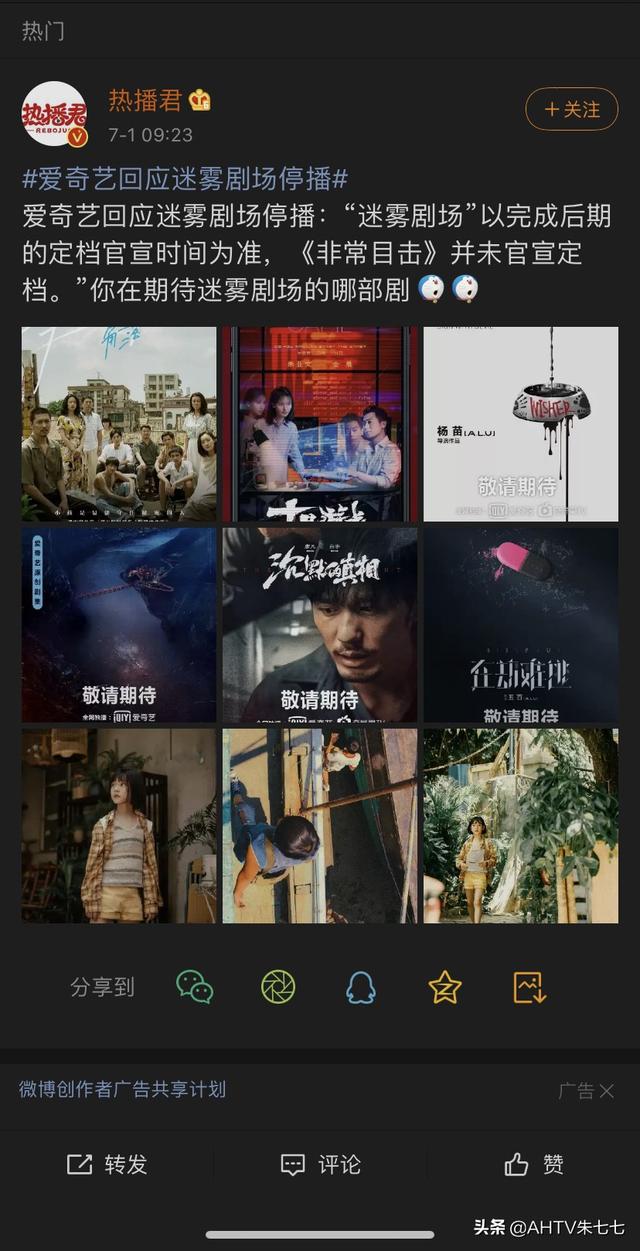Screen dimensions: 640x1251
Task: Share the post to QQ
Action: tap(360, 987)
